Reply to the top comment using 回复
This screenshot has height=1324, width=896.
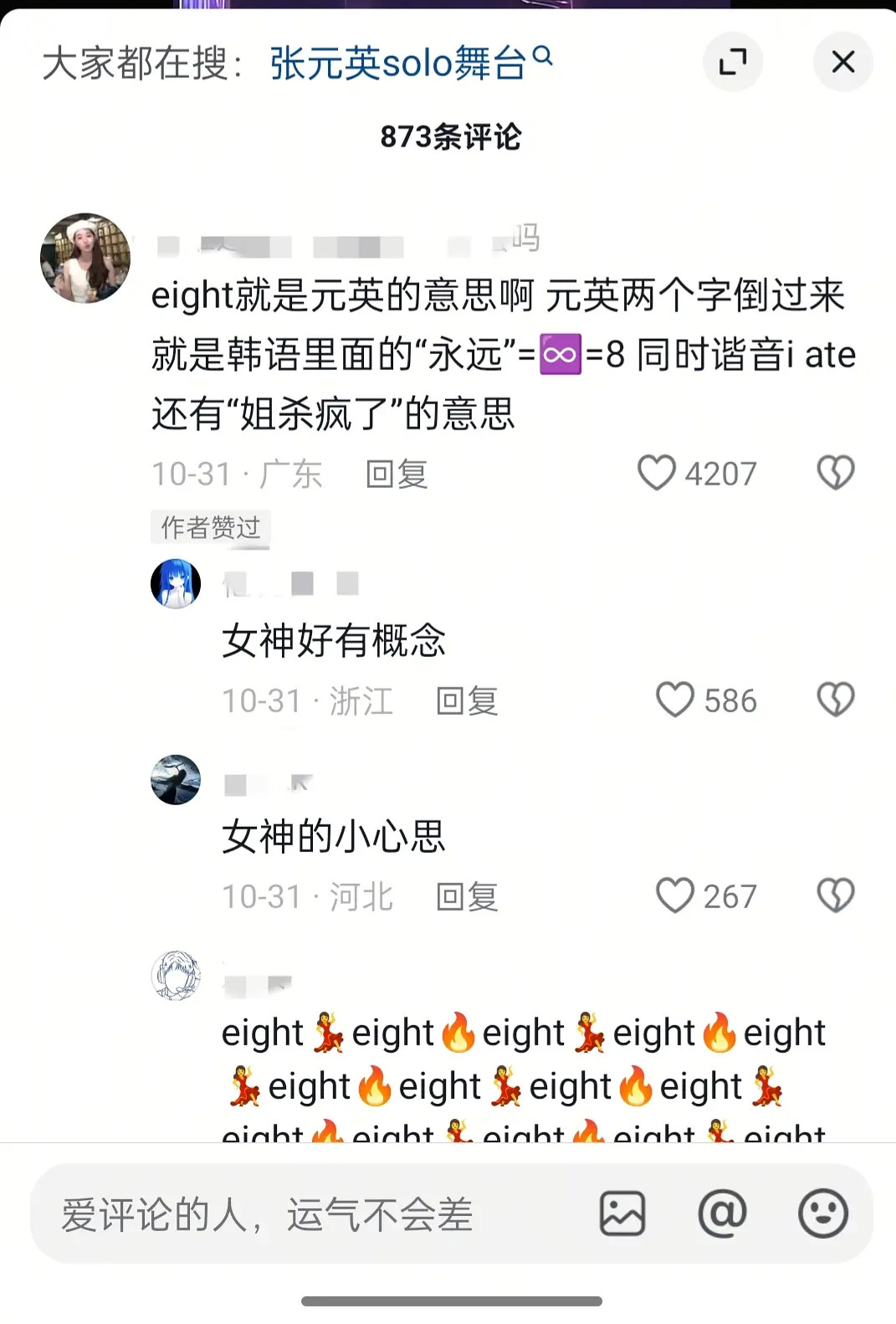(397, 475)
